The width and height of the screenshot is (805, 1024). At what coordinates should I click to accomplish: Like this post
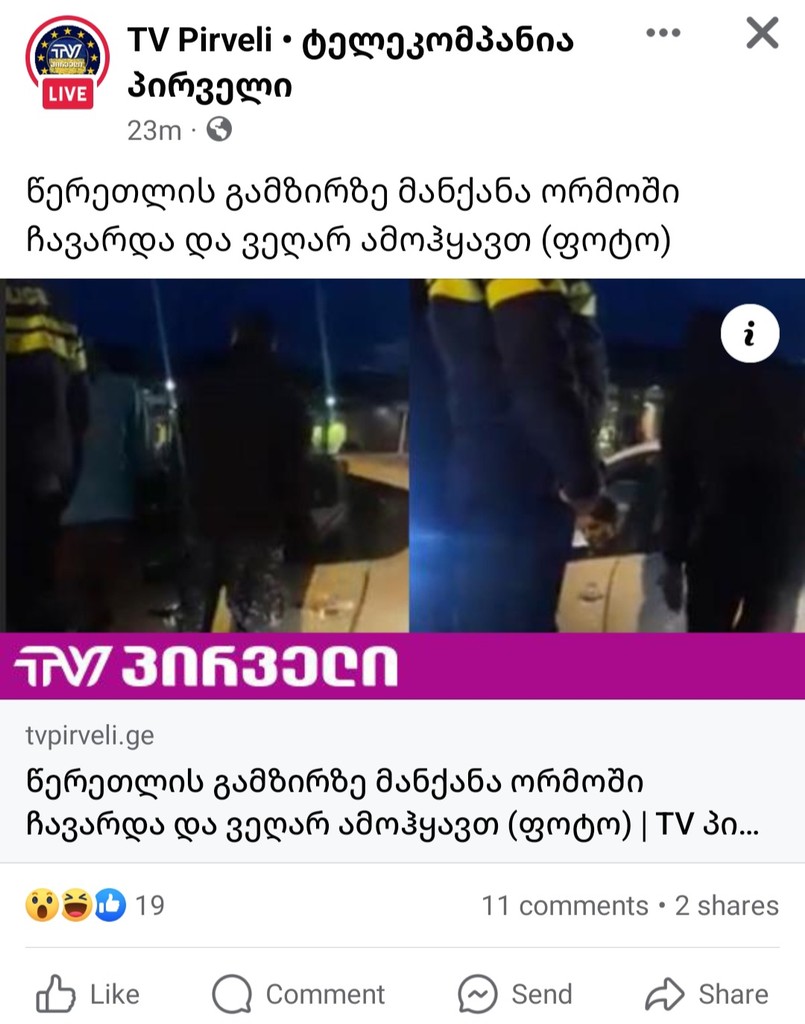[x=88, y=994]
